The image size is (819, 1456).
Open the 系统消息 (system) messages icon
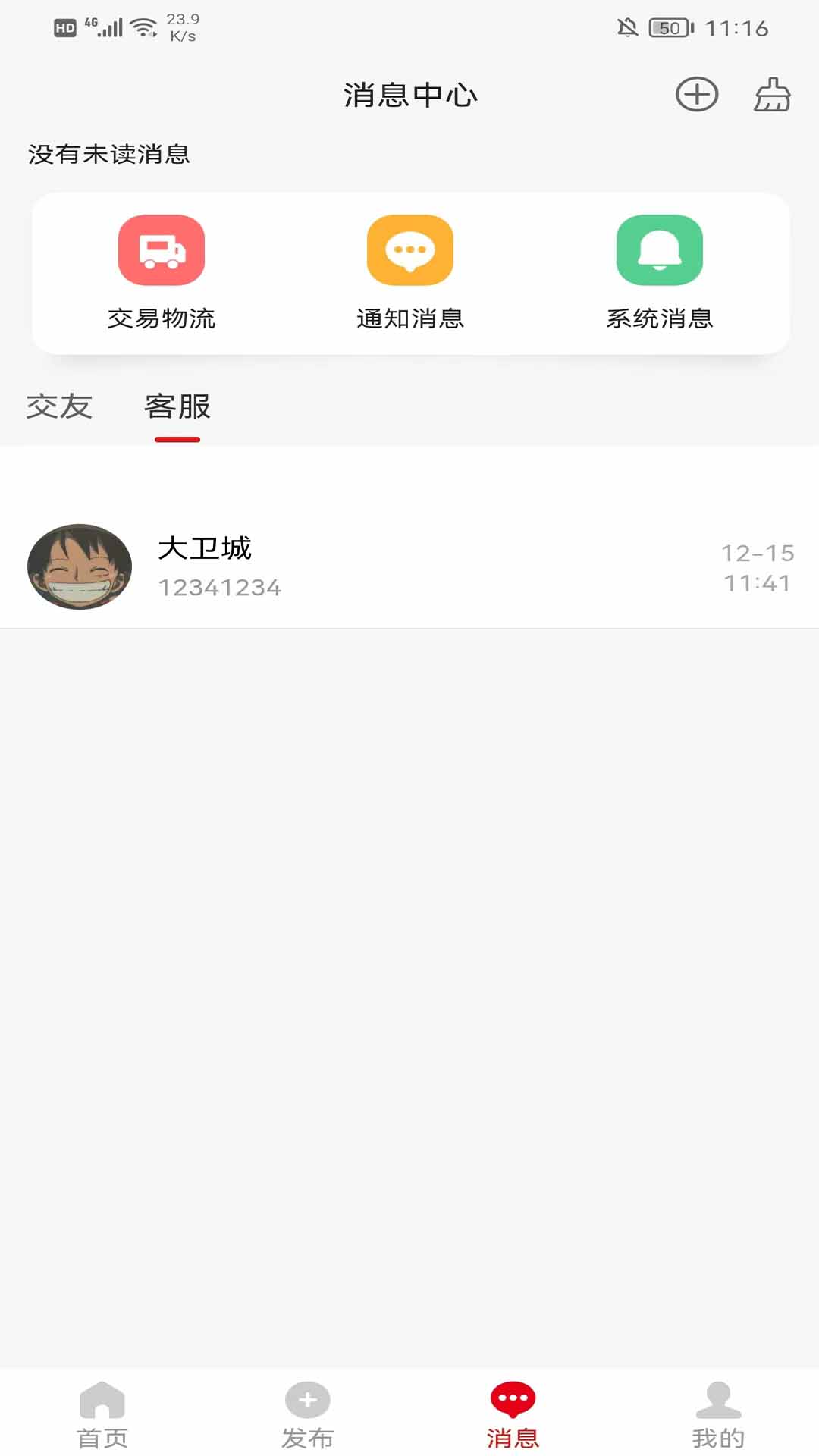click(657, 250)
